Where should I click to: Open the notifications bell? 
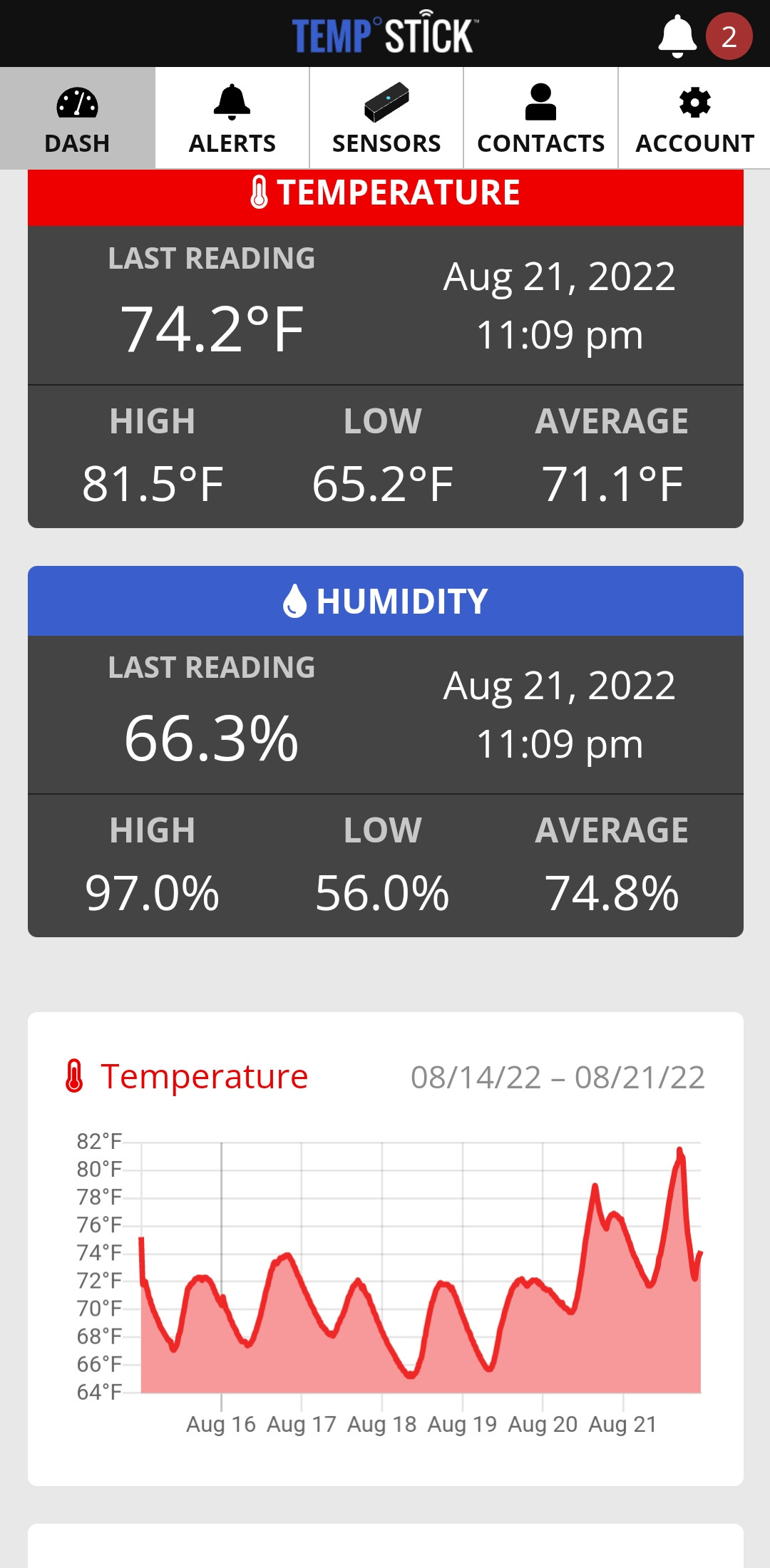pyautogui.click(x=677, y=36)
